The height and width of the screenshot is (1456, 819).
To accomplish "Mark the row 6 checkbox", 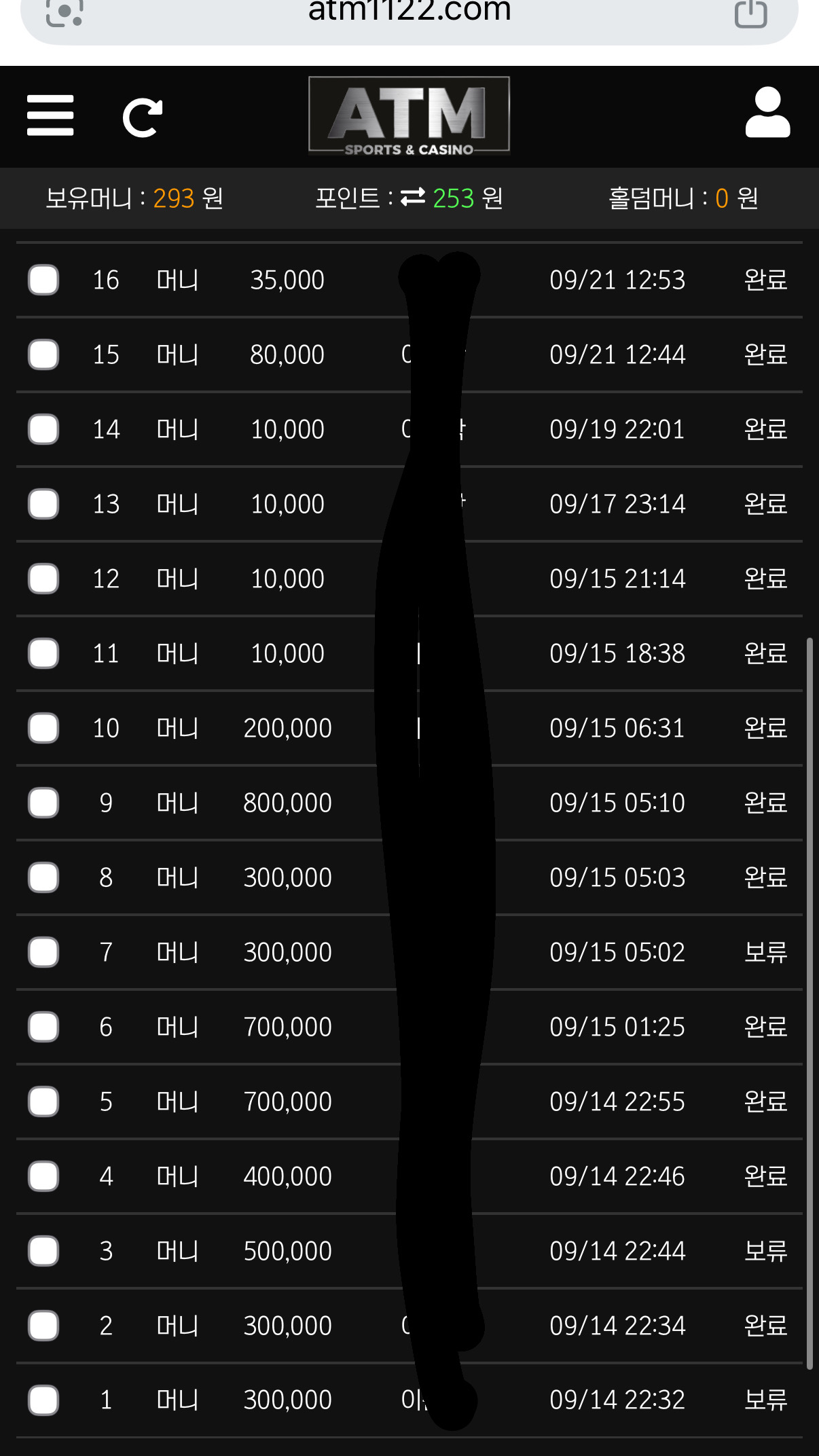I will [43, 1027].
